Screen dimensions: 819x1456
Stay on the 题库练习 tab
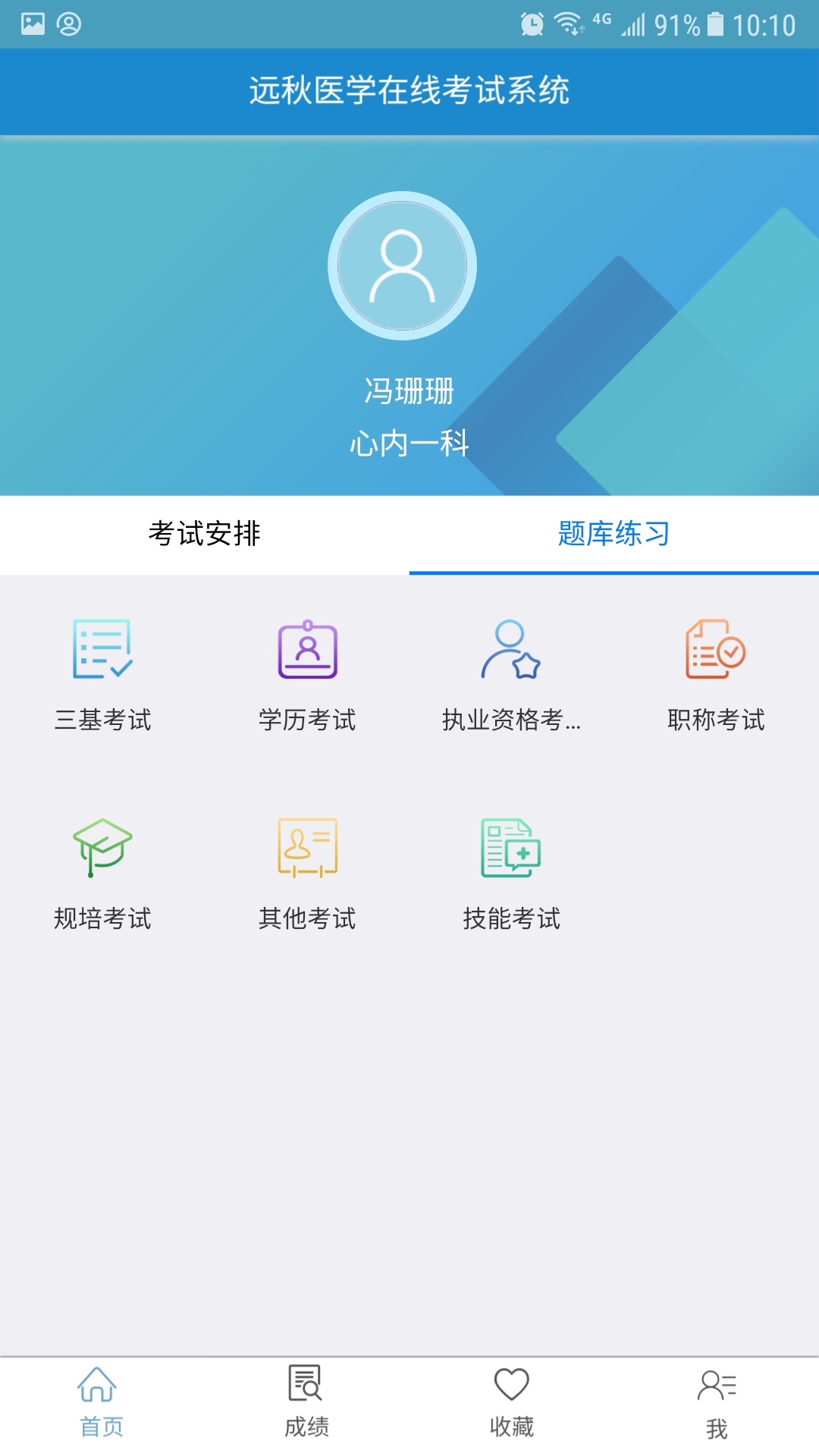[x=613, y=535]
